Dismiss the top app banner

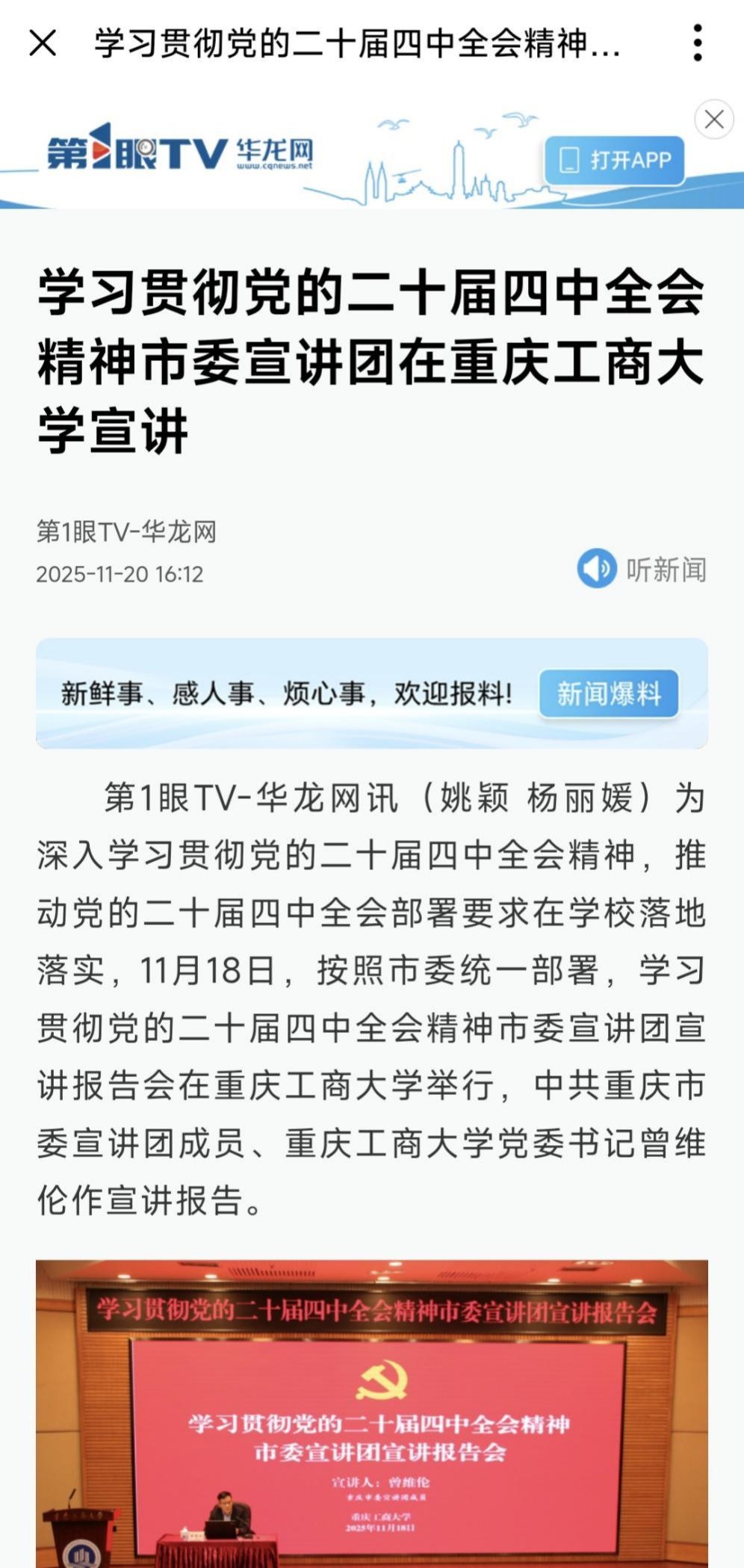click(713, 120)
